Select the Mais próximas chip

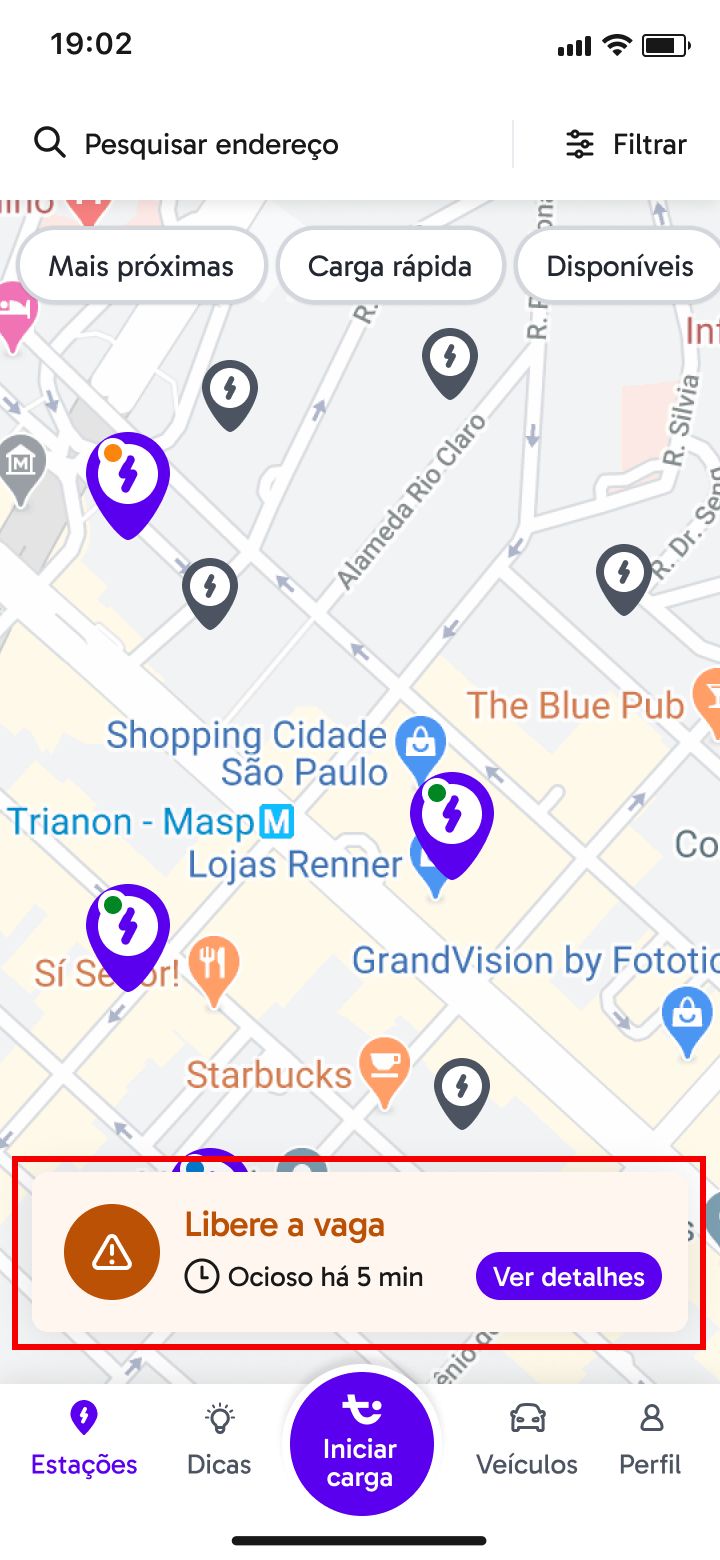click(141, 266)
